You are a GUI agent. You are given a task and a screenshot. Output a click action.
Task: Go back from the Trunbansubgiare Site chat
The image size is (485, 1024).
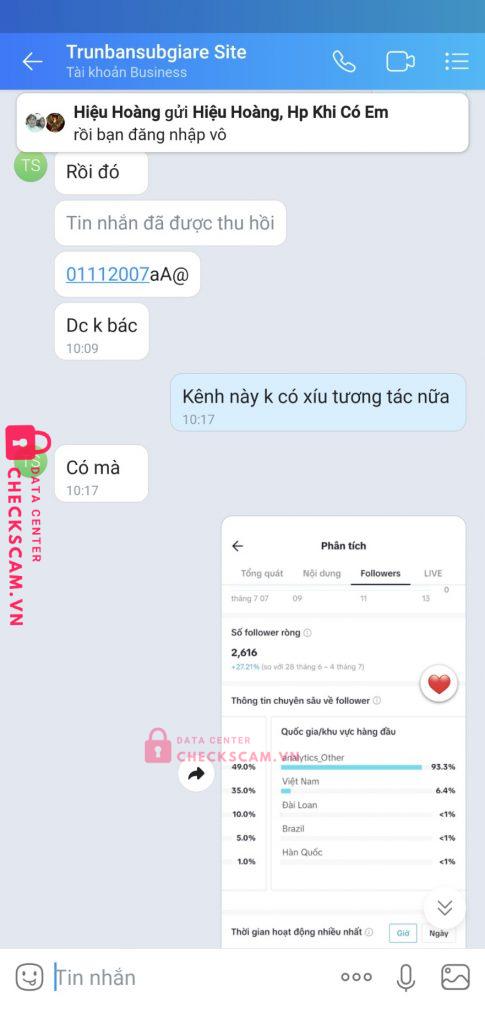pyautogui.click(x=32, y=61)
